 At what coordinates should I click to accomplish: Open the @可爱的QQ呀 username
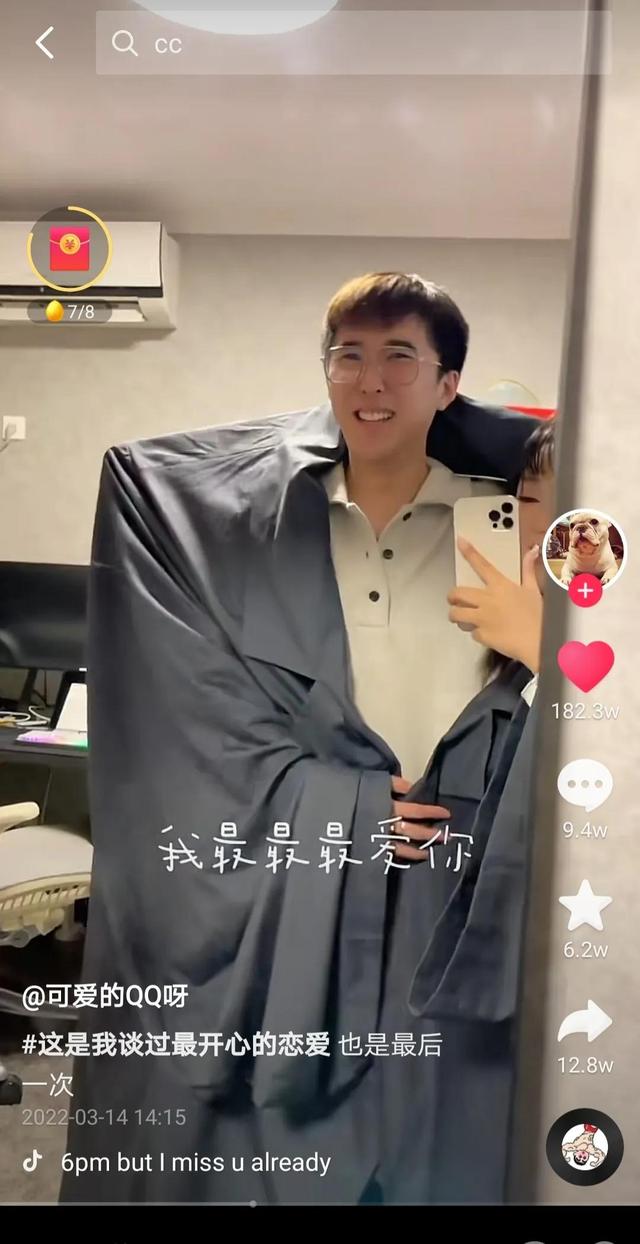point(105,997)
